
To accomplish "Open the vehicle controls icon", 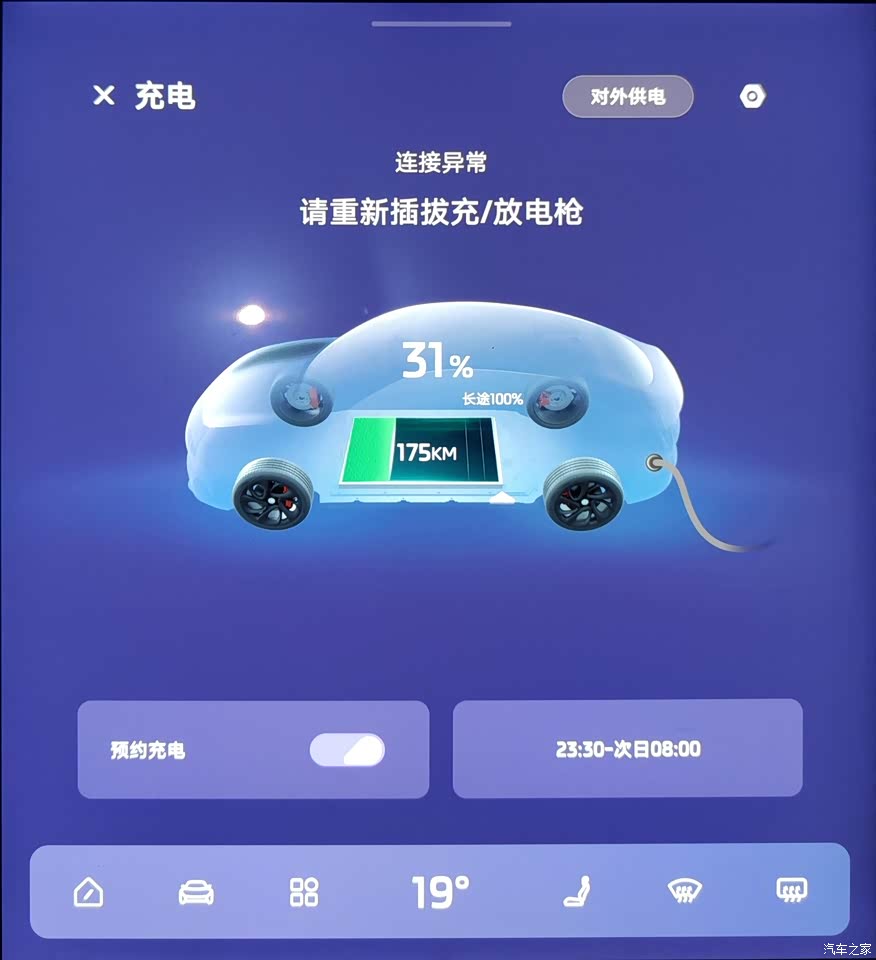I will tap(196, 891).
